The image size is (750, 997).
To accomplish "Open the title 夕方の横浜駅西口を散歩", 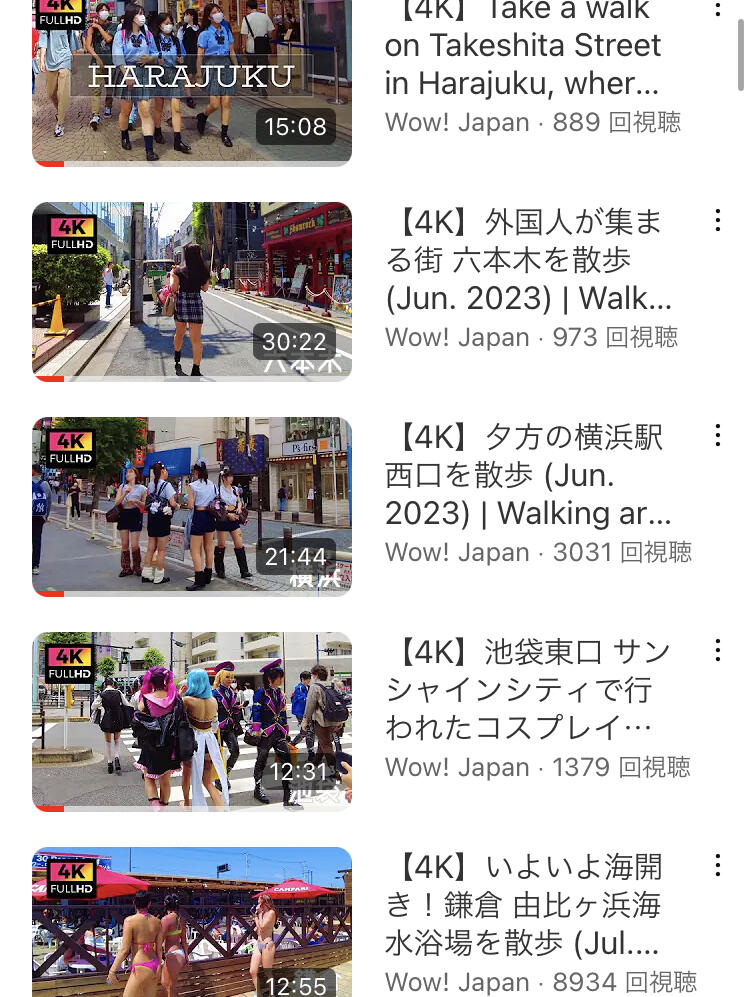I will click(x=529, y=475).
